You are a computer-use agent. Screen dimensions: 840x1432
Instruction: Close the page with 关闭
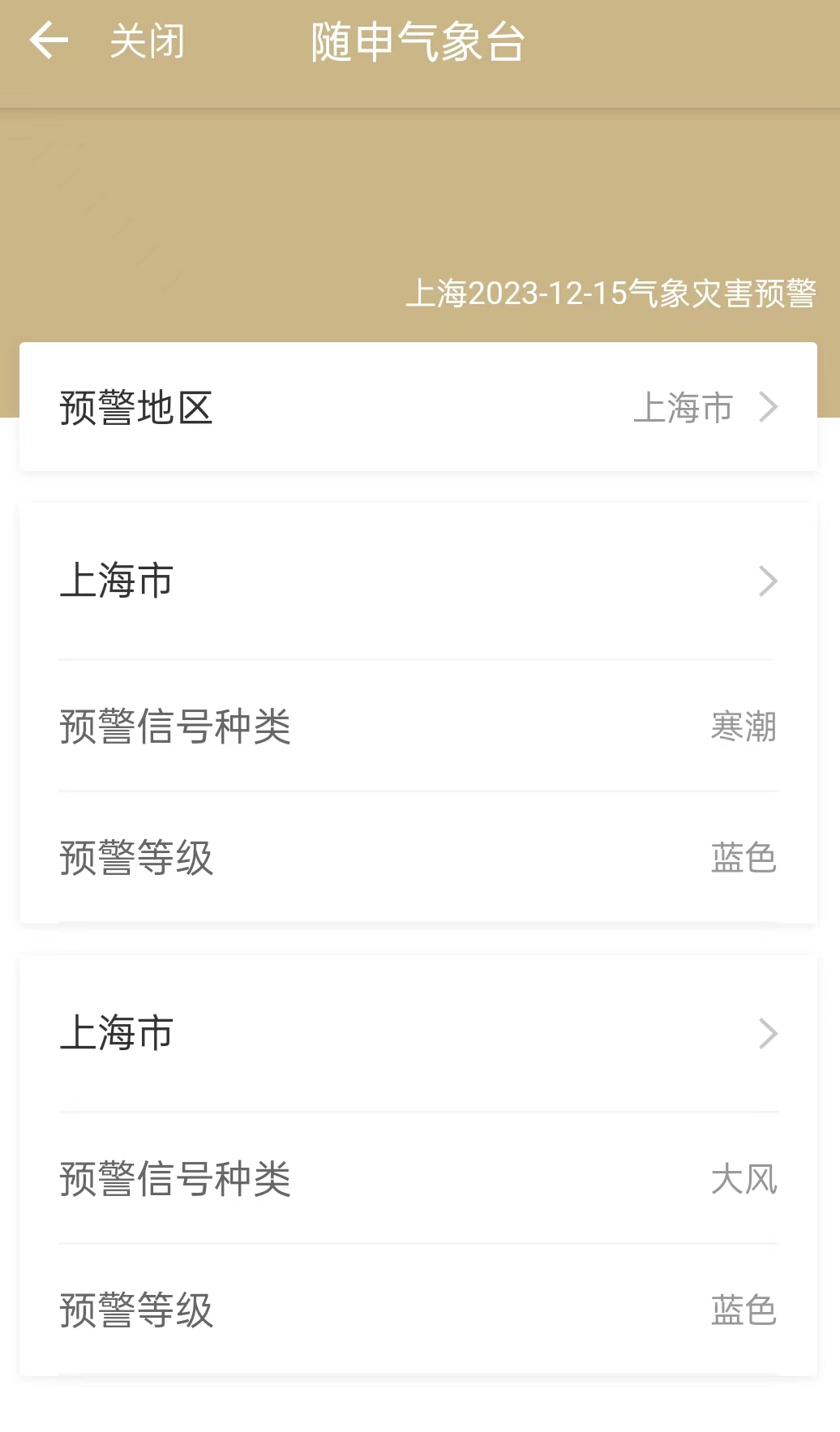click(148, 41)
